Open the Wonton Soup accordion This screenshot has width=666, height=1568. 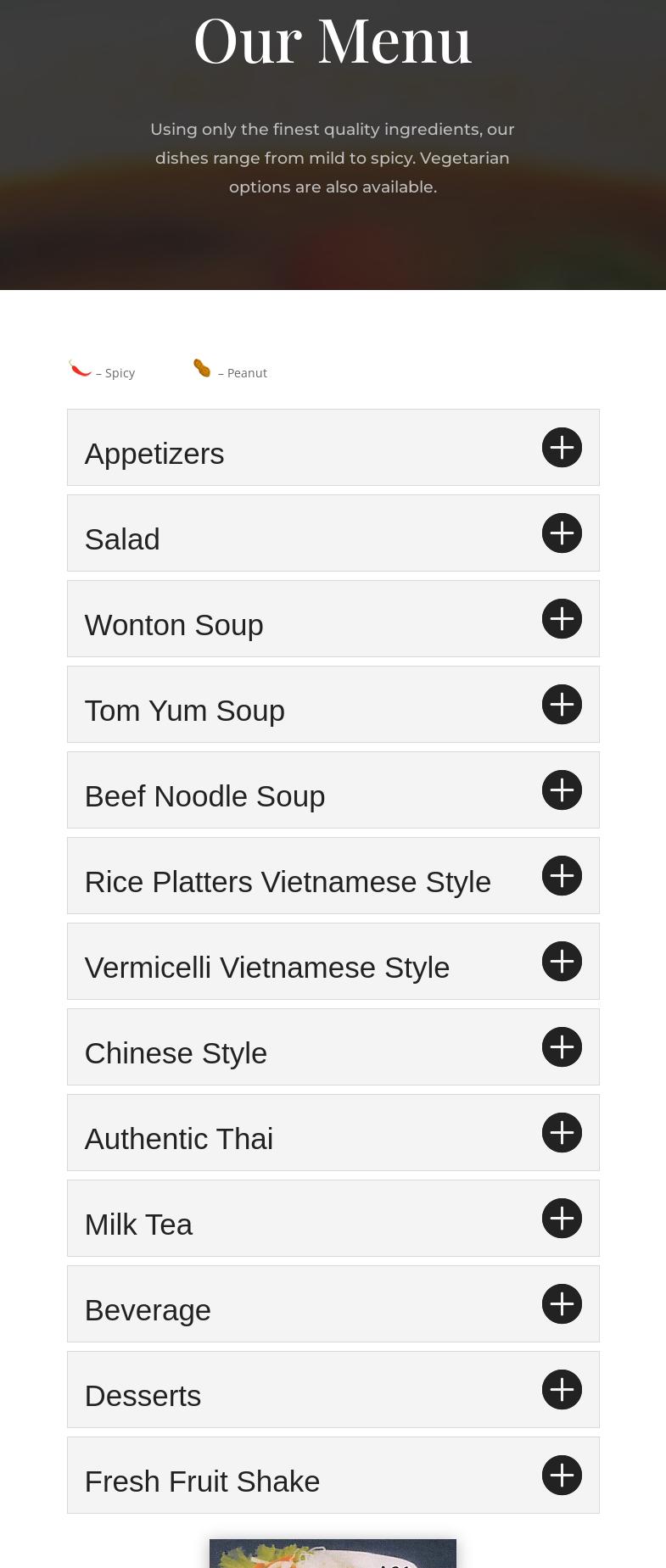pyautogui.click(x=562, y=619)
